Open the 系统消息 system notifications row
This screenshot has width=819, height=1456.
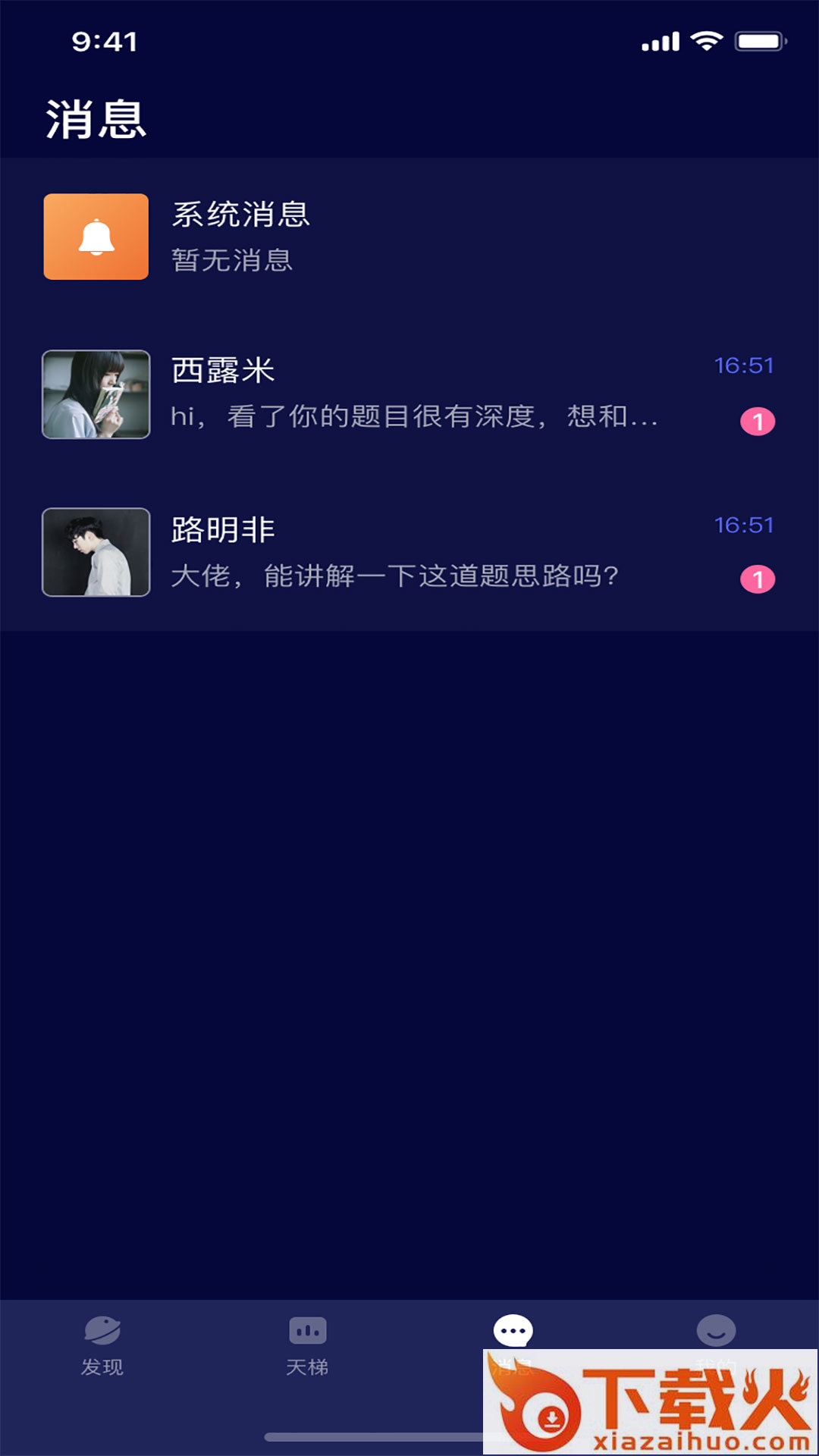pyautogui.click(x=409, y=237)
